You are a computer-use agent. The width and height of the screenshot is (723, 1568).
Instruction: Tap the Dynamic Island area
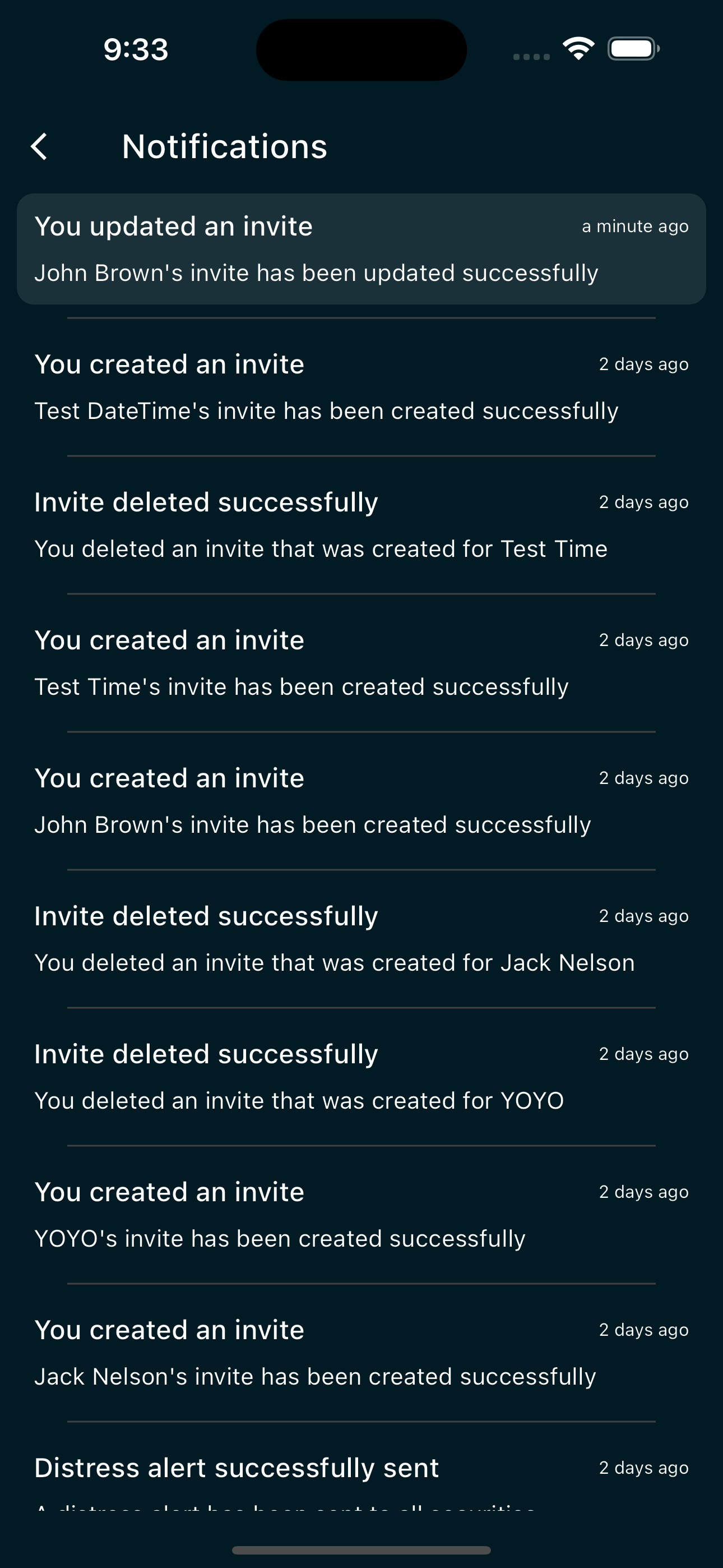(361, 49)
